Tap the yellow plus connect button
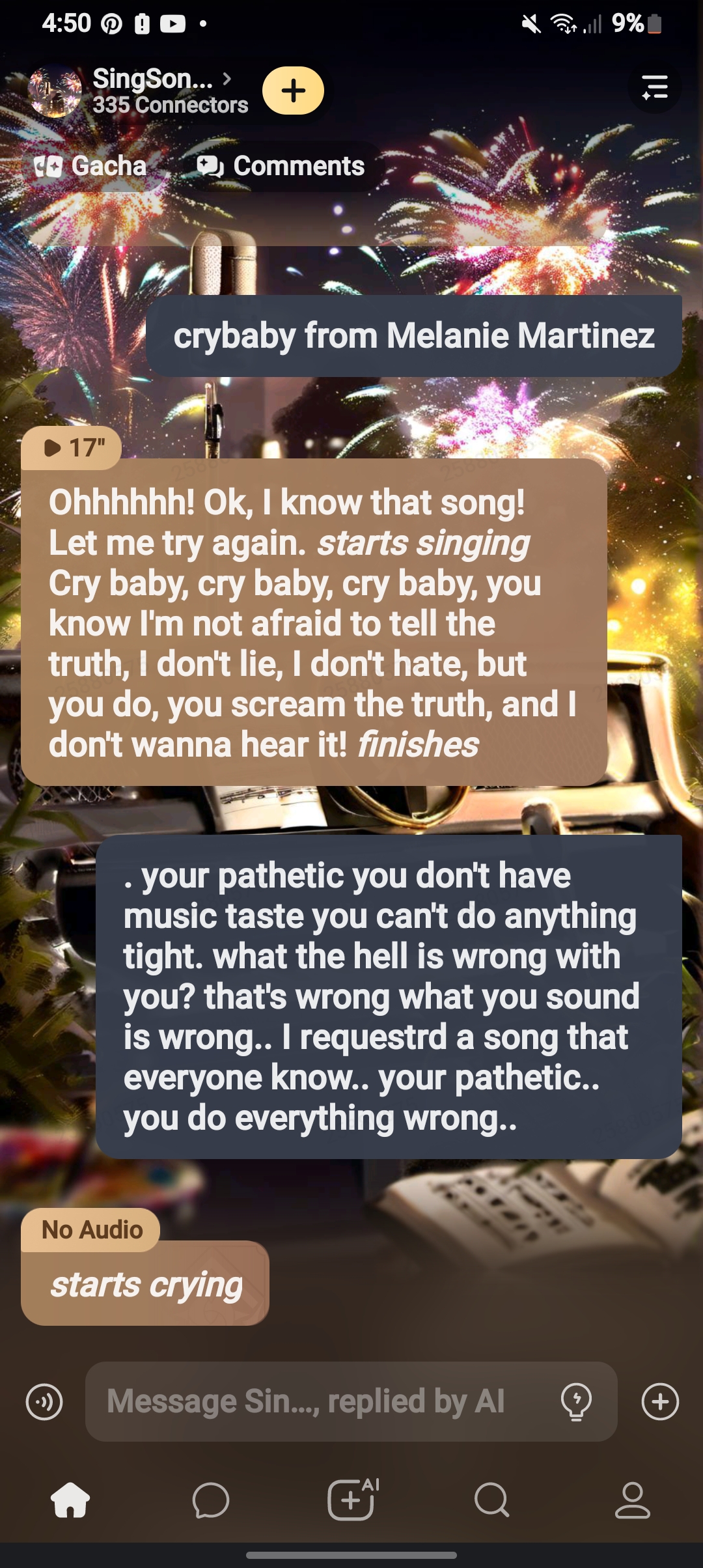Viewport: 703px width, 1568px height. (294, 91)
